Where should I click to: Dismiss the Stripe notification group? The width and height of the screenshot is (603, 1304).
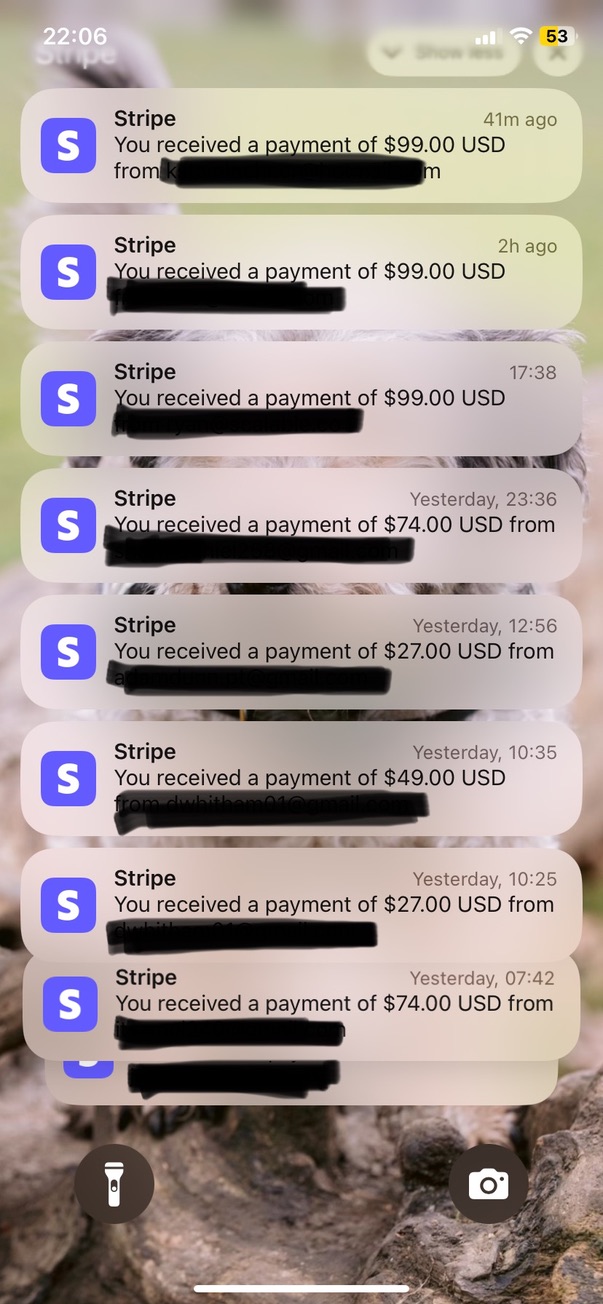click(558, 53)
